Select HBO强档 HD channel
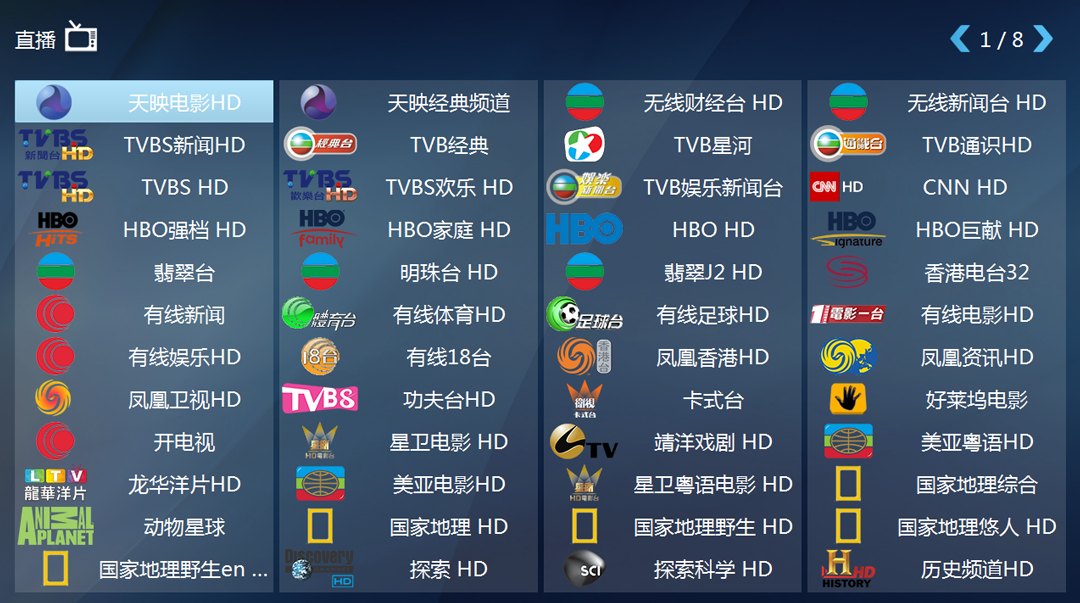This screenshot has width=1080, height=603. click(x=144, y=230)
